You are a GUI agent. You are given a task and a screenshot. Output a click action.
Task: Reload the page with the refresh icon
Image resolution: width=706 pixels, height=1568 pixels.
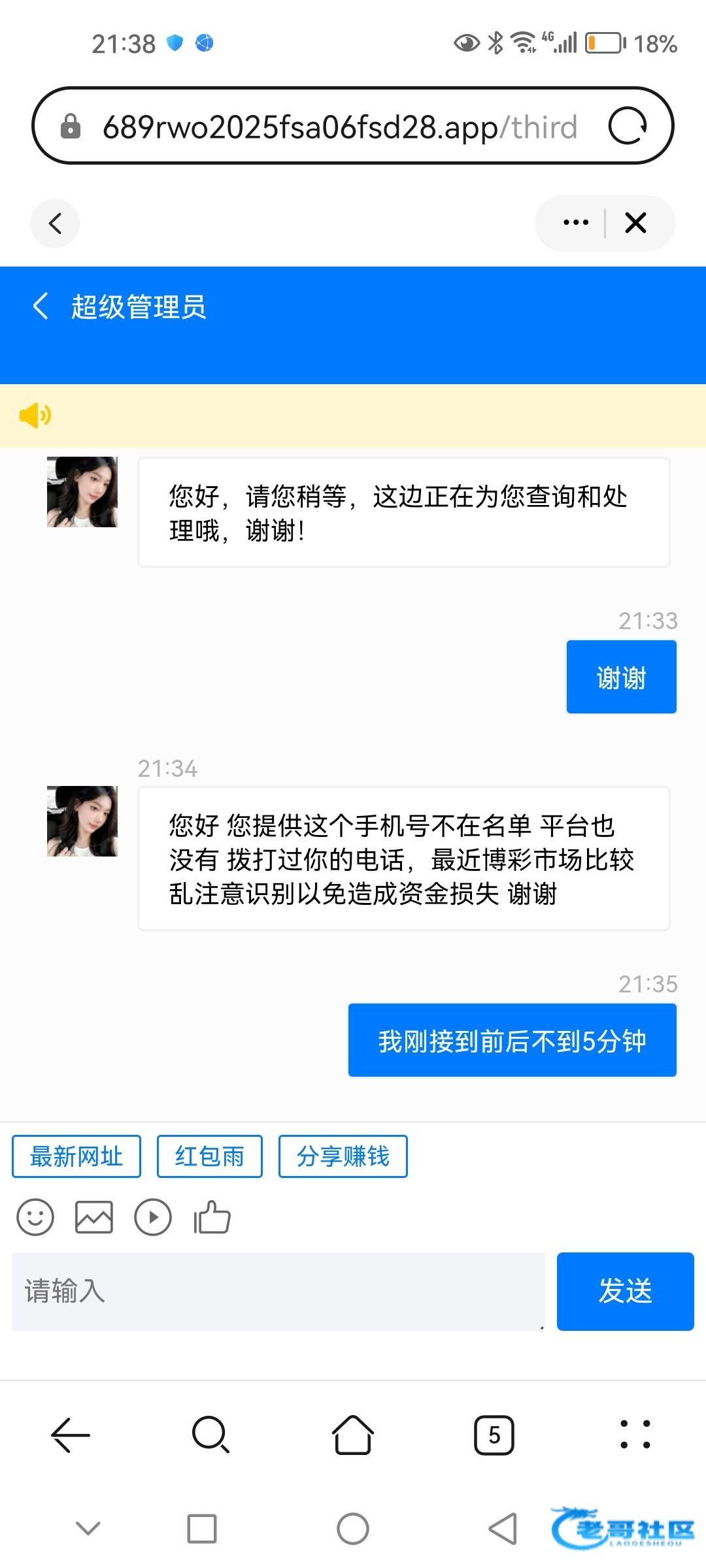(x=627, y=126)
